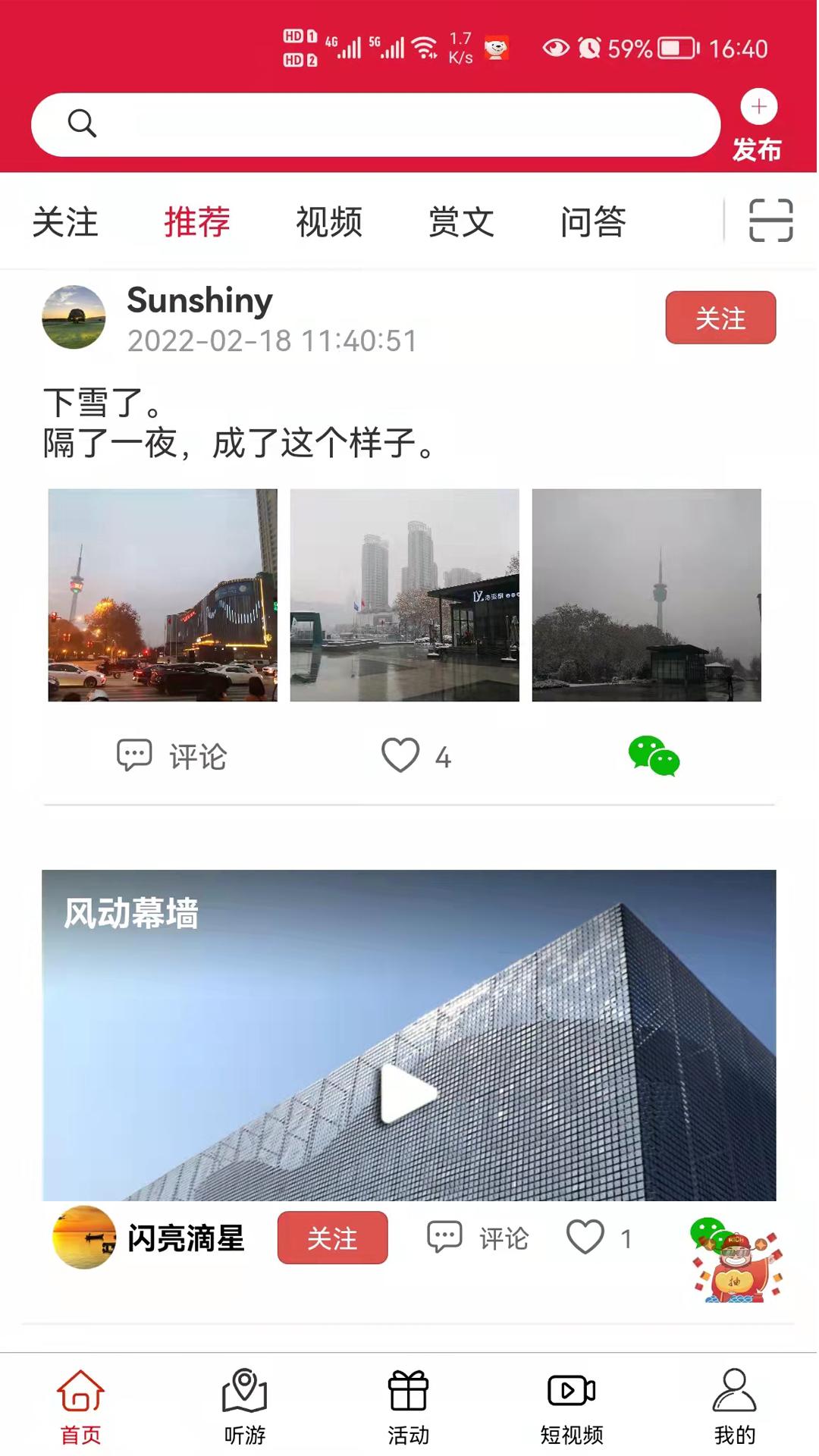Follow the user 闪亮滴星
The image size is (819, 1456).
pyautogui.click(x=332, y=1238)
